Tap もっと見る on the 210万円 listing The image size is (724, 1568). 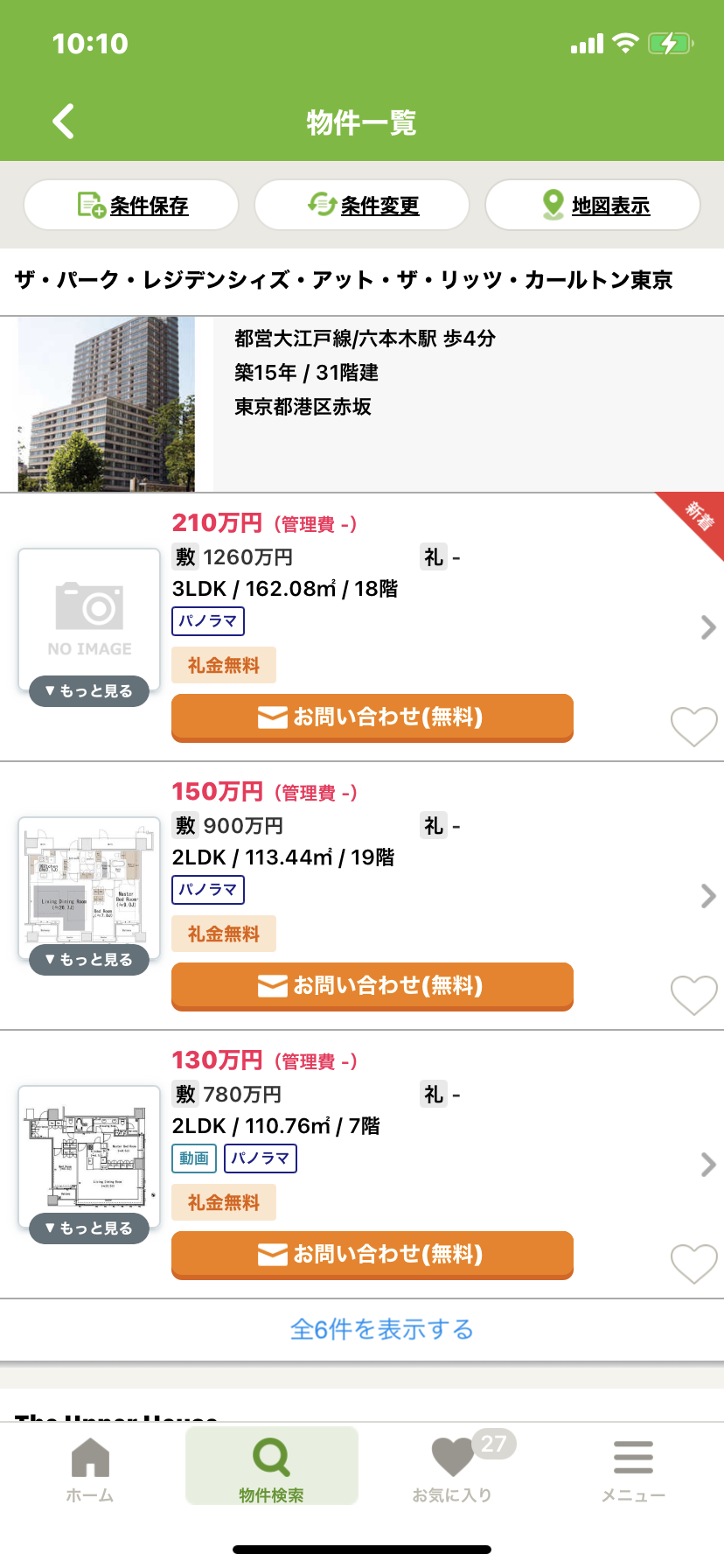click(x=89, y=691)
